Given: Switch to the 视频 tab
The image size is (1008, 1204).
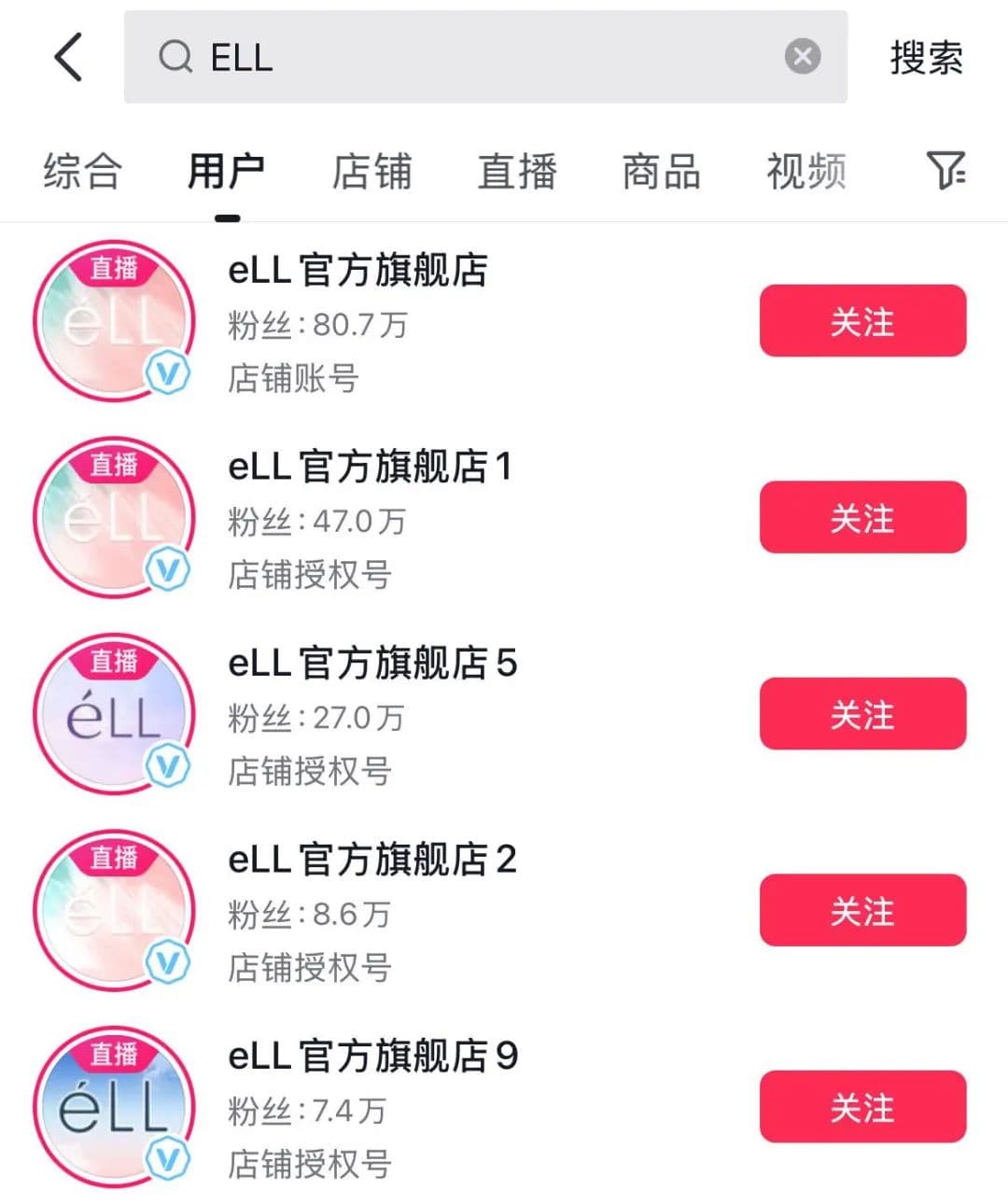Looking at the screenshot, I should pos(806,172).
